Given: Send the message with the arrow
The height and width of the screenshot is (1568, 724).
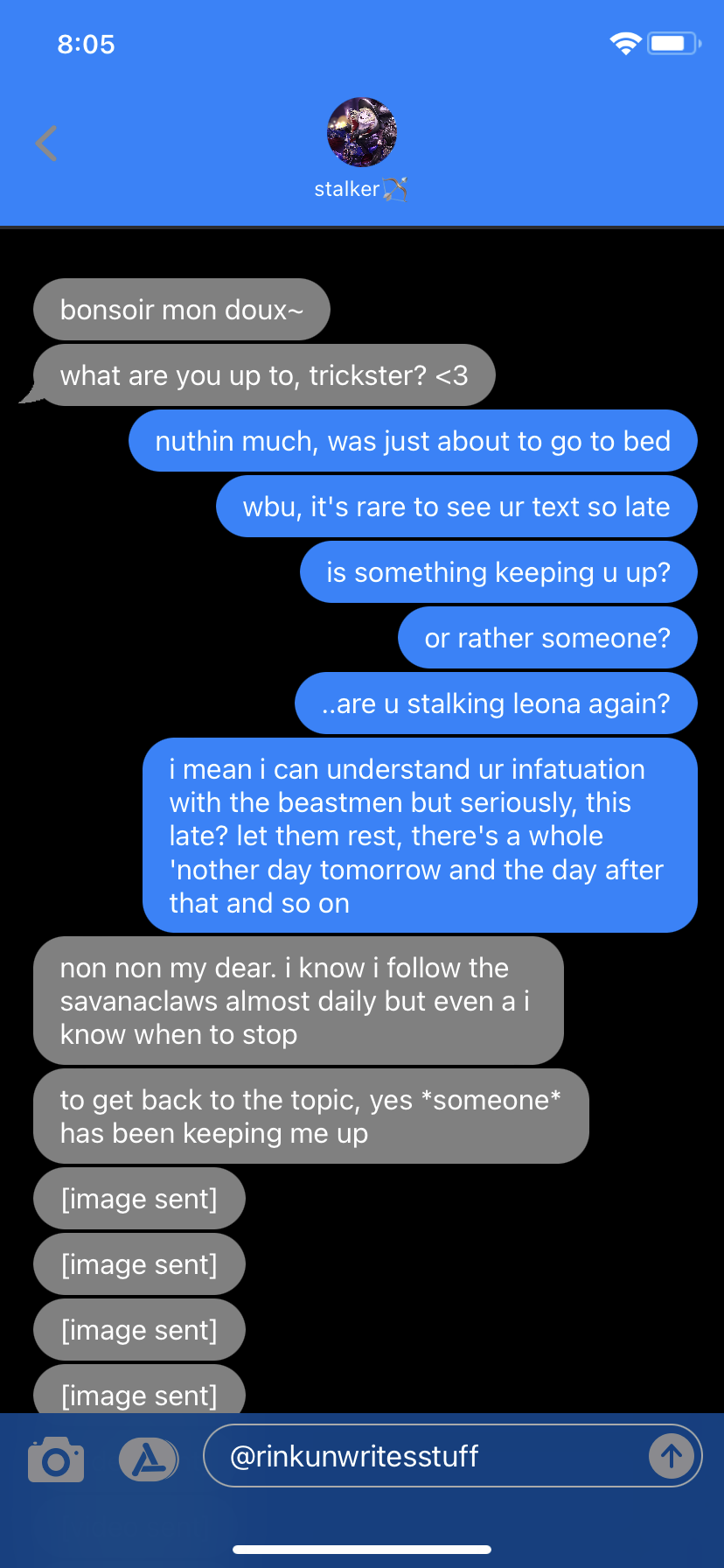Looking at the screenshot, I should 671,1456.
